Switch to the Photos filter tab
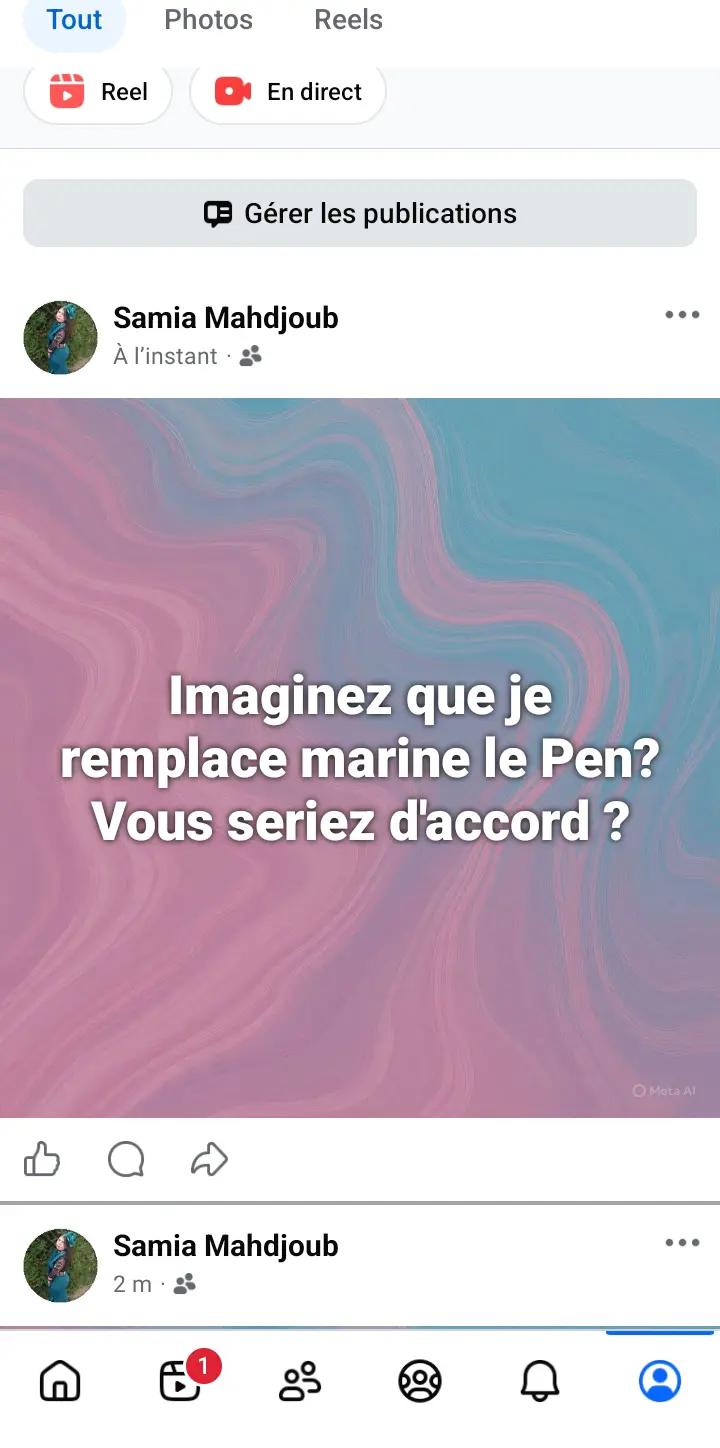 tap(208, 20)
